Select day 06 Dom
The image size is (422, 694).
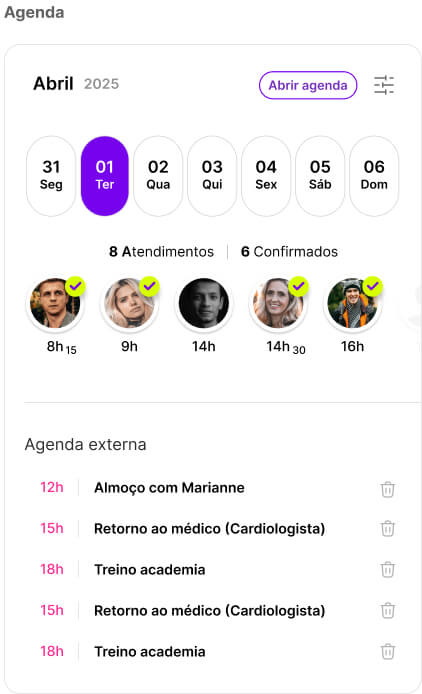[x=374, y=176]
